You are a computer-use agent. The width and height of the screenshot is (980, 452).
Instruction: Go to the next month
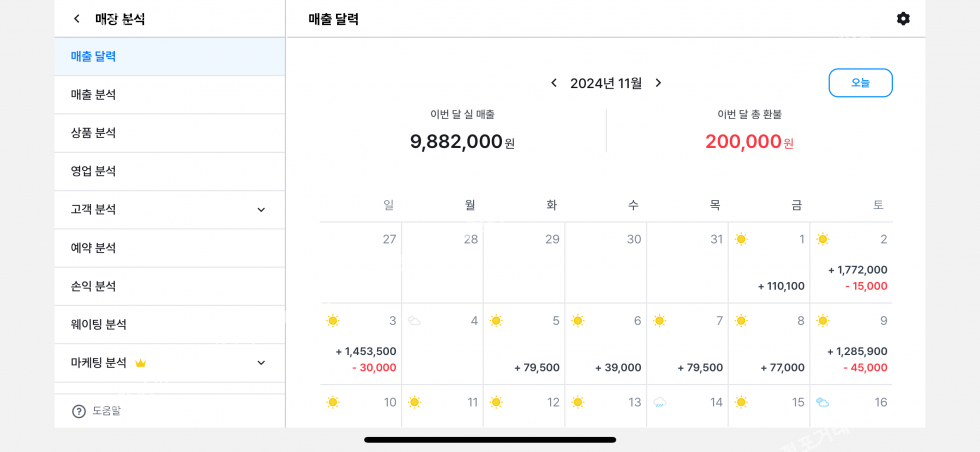click(x=658, y=83)
